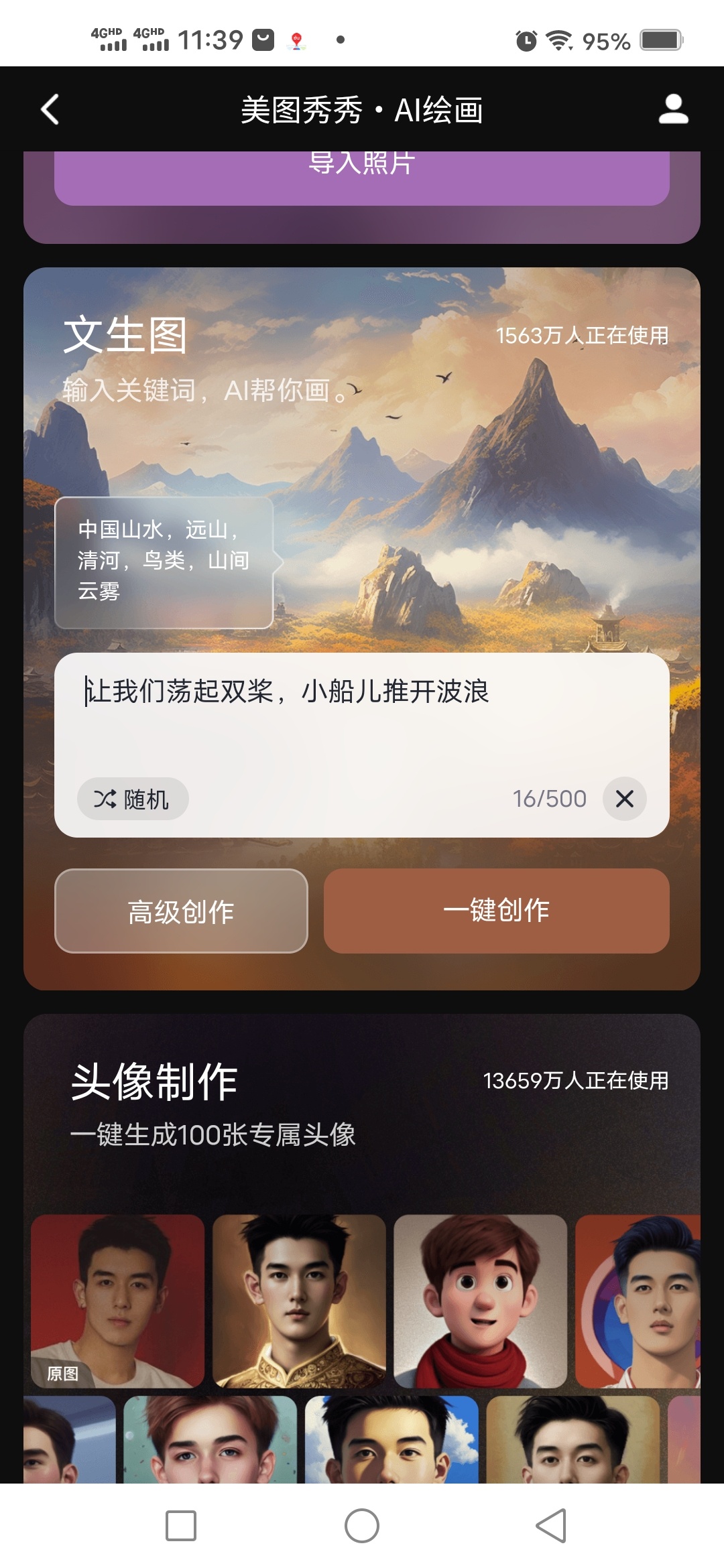Tap 随机 for a random prompt
This screenshot has width=724, height=1568.
(133, 799)
